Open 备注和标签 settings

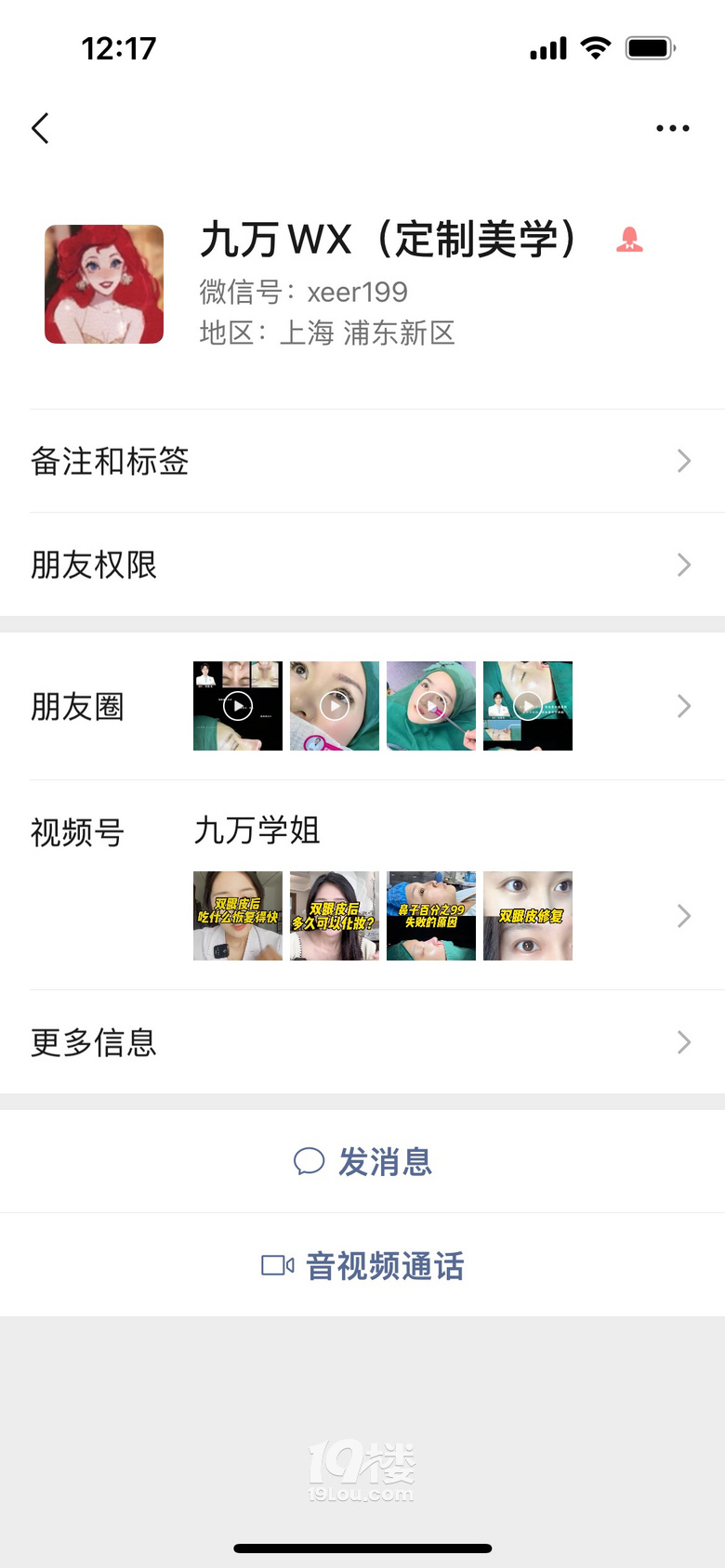coord(362,461)
